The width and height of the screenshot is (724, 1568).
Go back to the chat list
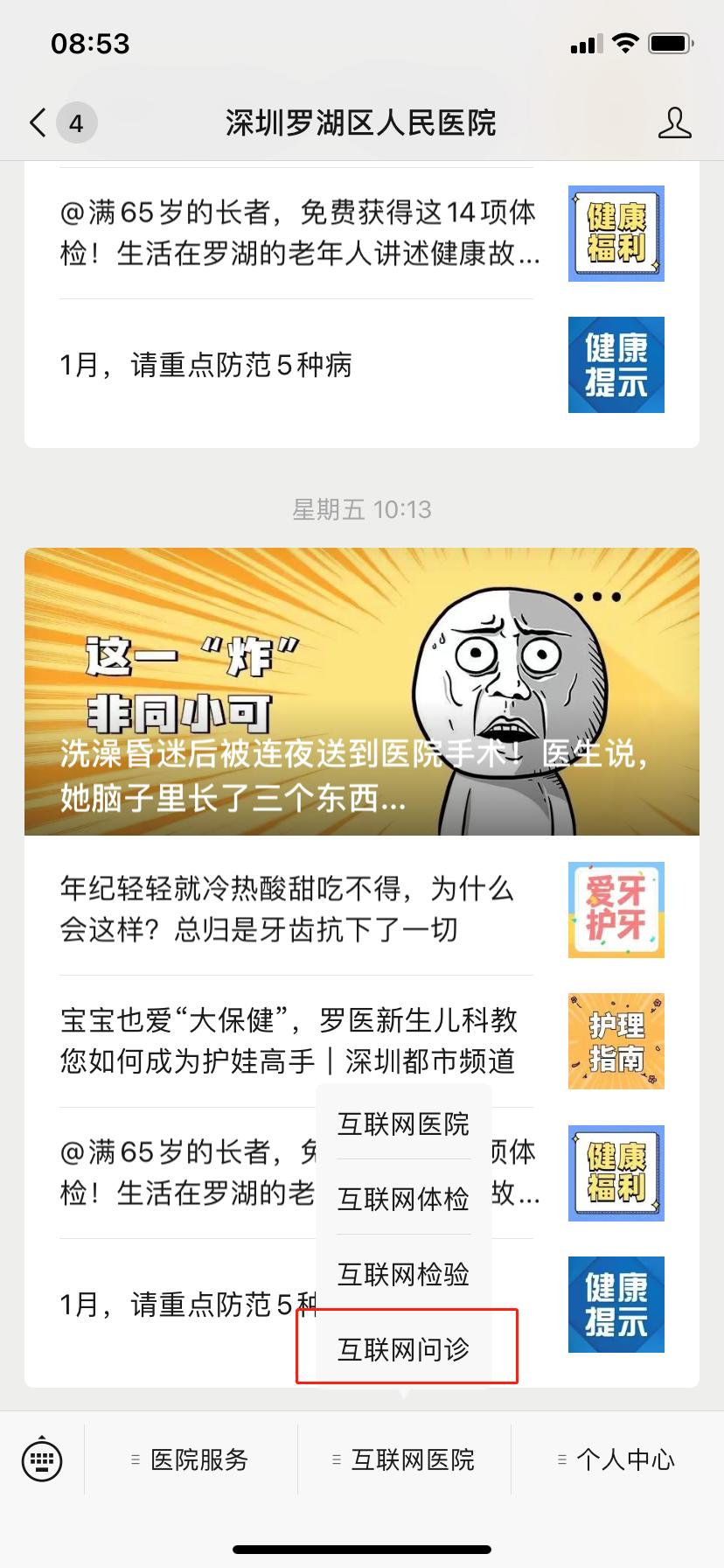[x=38, y=122]
